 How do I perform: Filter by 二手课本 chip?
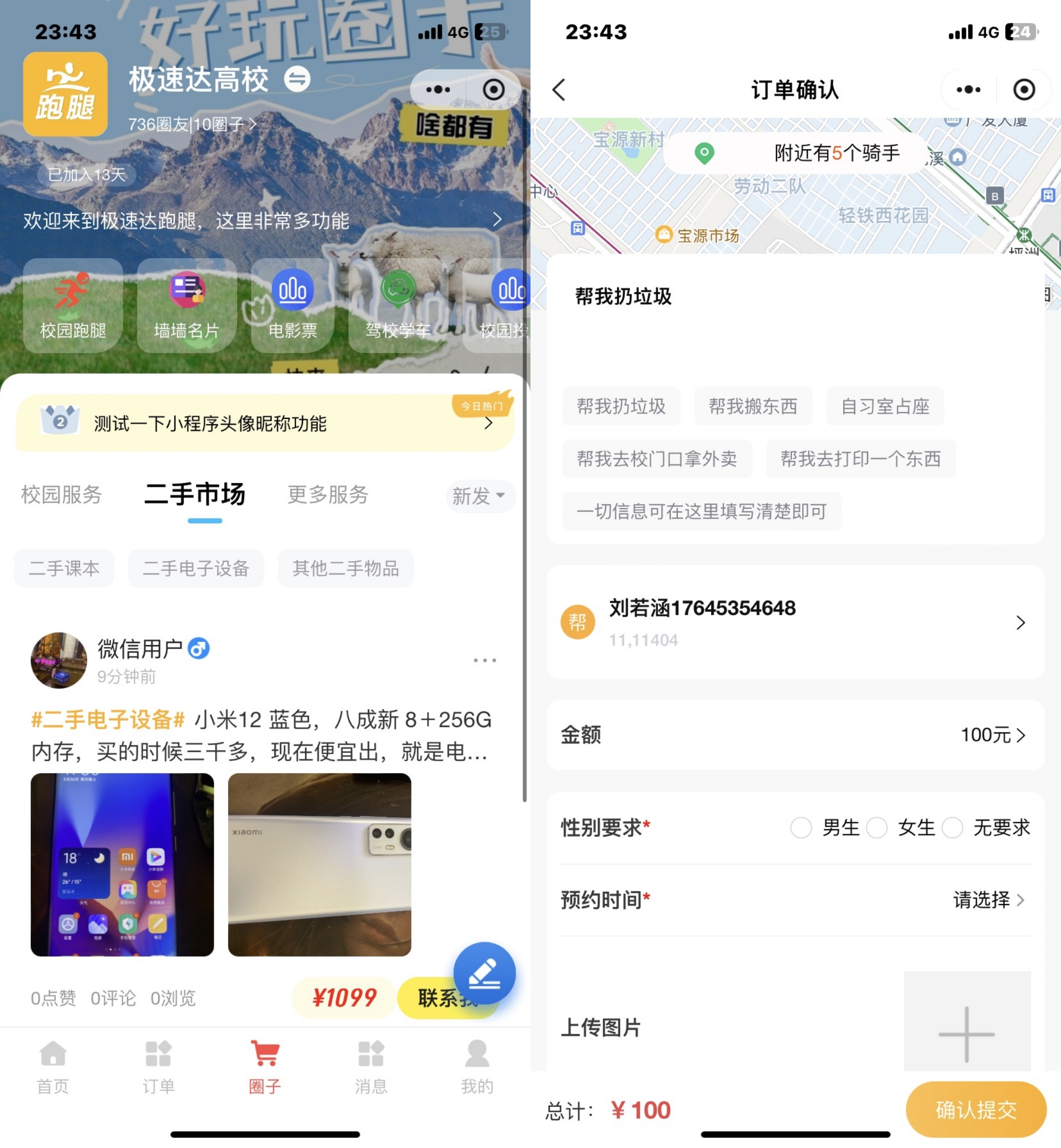click(x=64, y=568)
